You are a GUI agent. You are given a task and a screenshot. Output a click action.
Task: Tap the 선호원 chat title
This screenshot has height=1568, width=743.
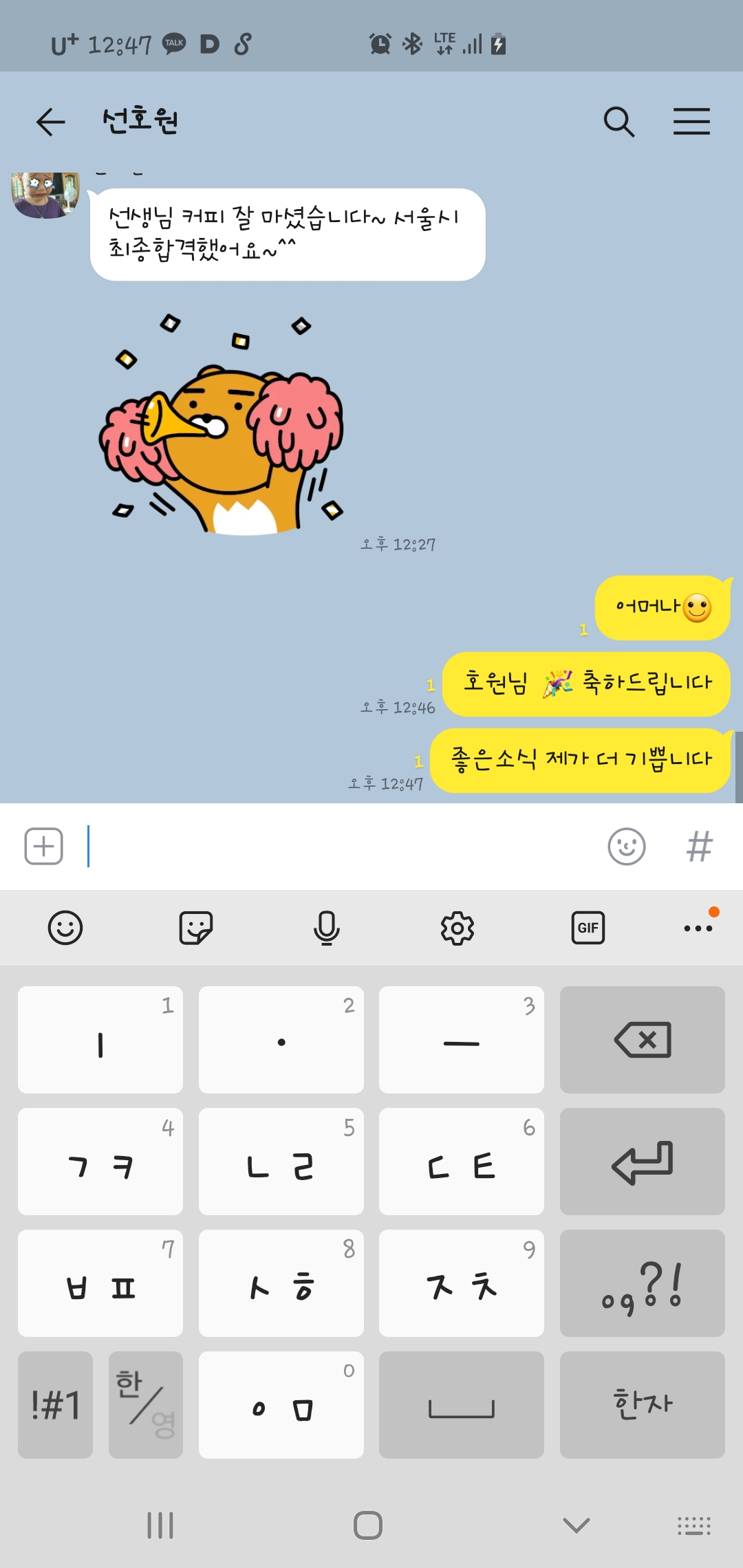click(140, 121)
